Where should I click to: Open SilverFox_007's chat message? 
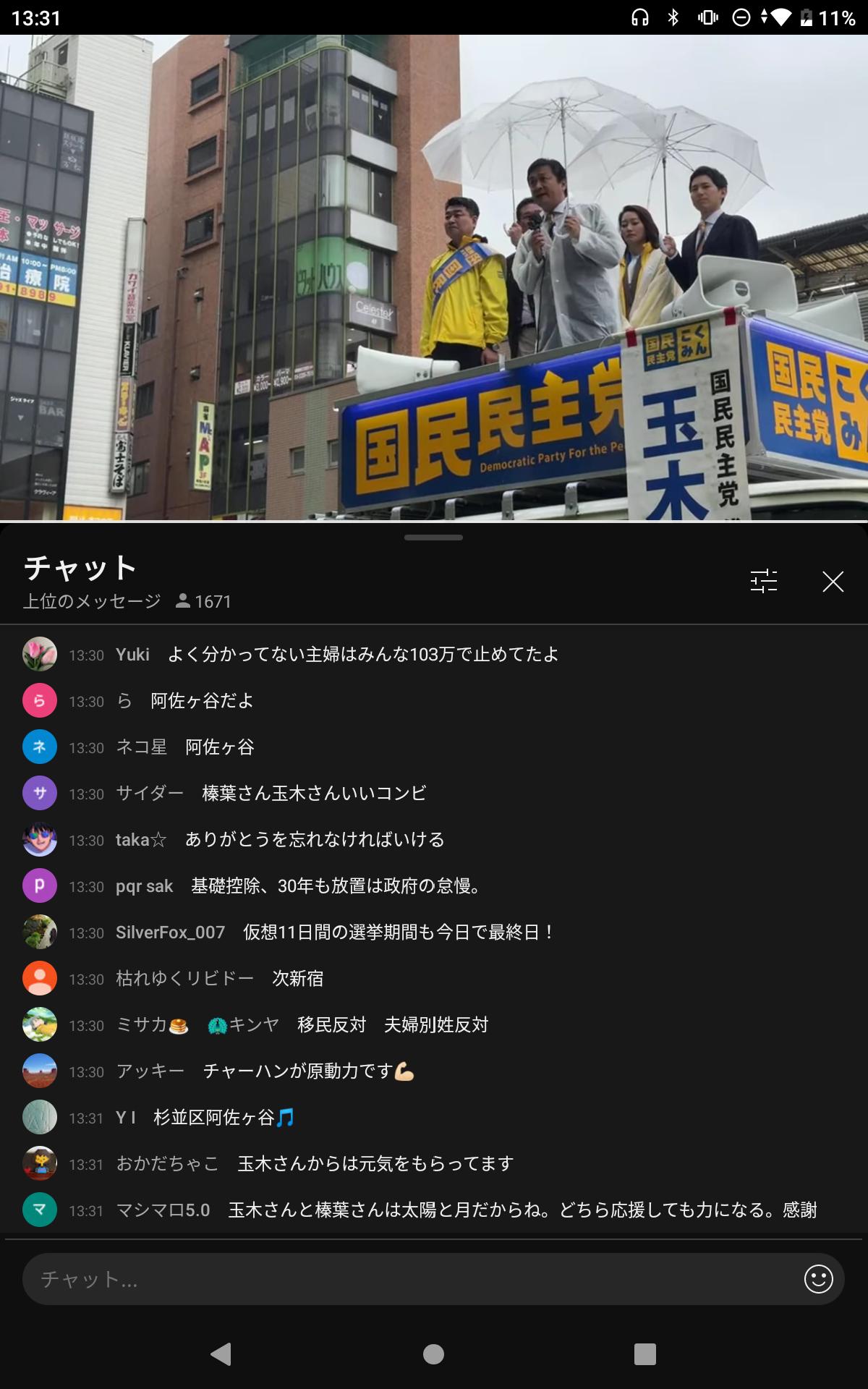click(x=434, y=932)
